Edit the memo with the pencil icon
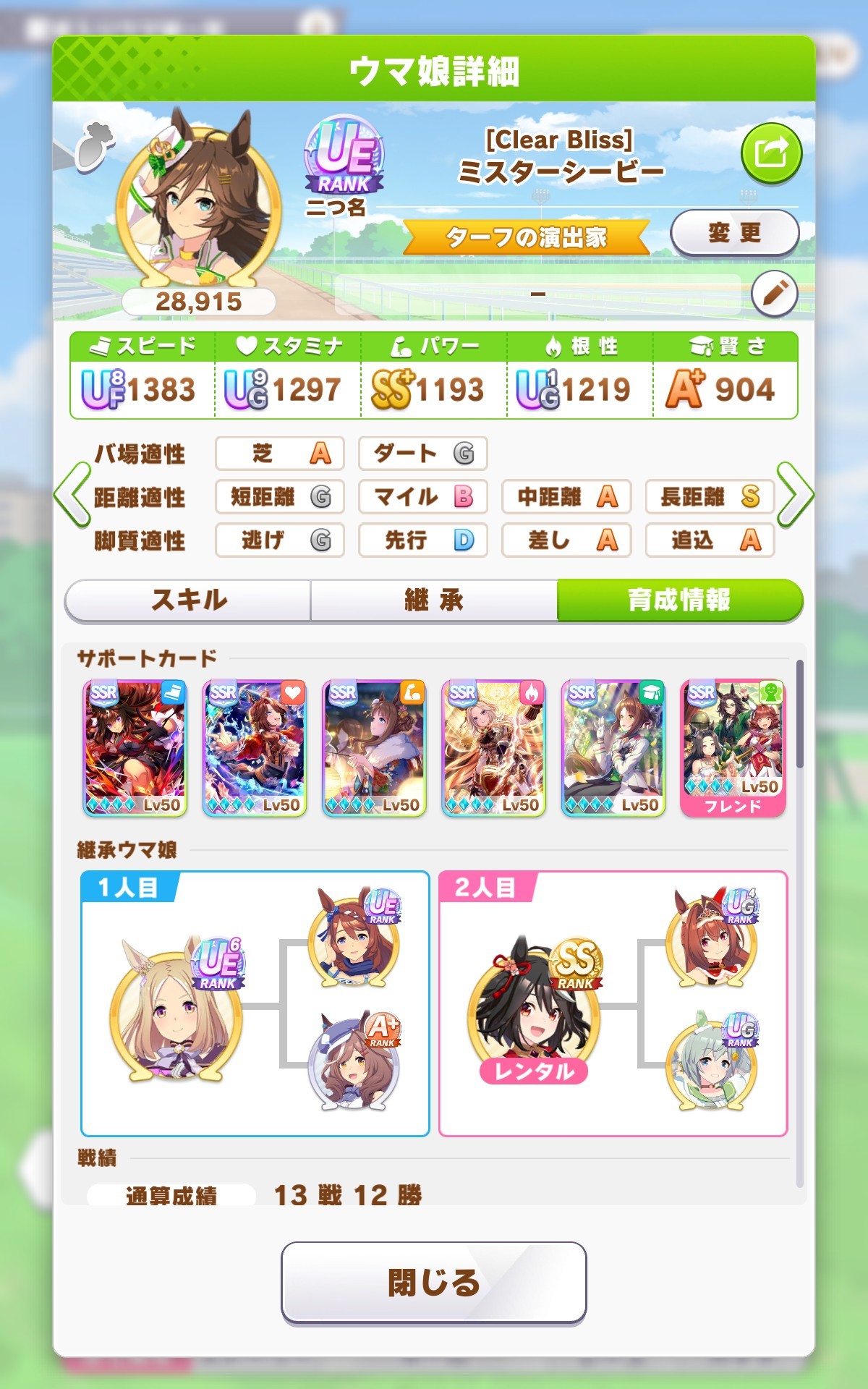868x1389 pixels. pos(774,294)
